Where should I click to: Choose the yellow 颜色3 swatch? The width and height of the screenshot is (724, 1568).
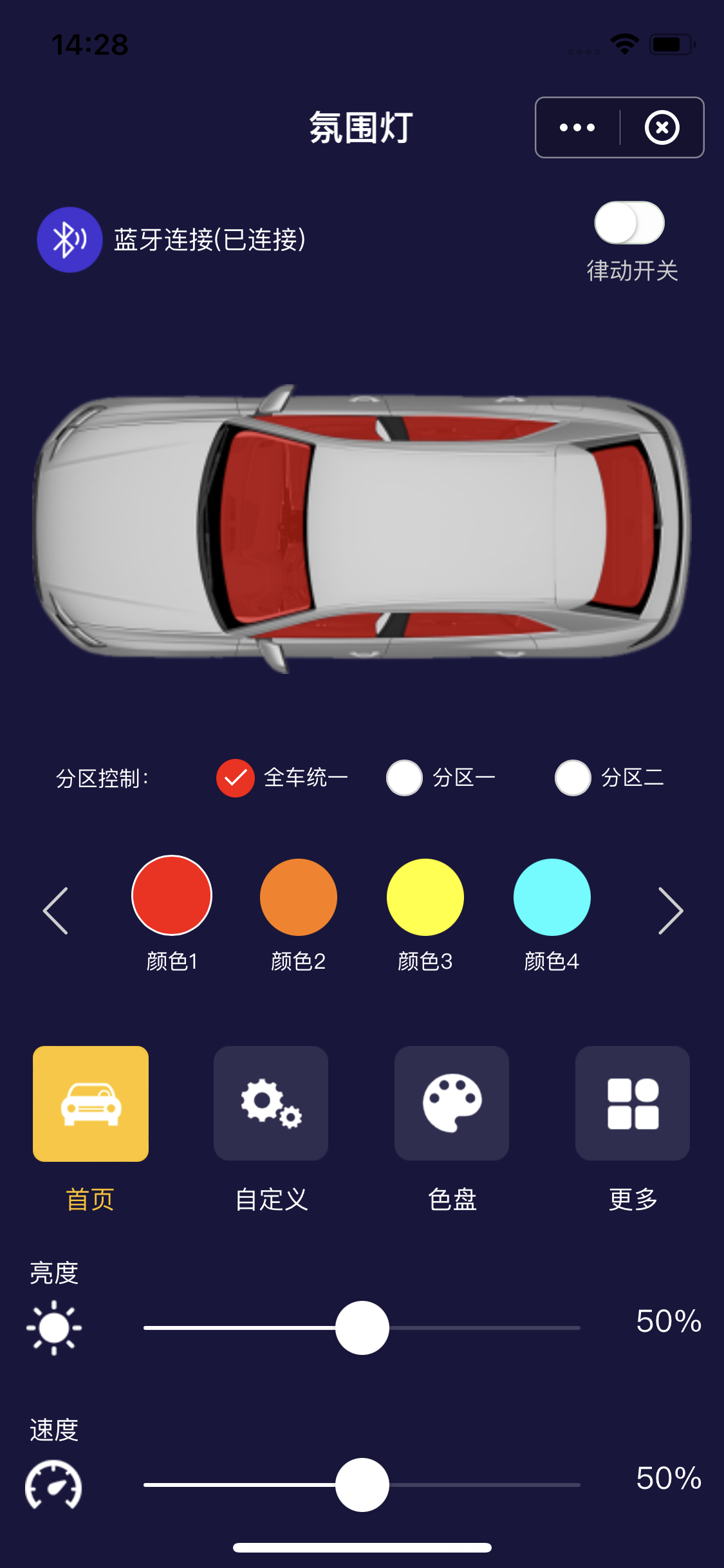point(425,897)
